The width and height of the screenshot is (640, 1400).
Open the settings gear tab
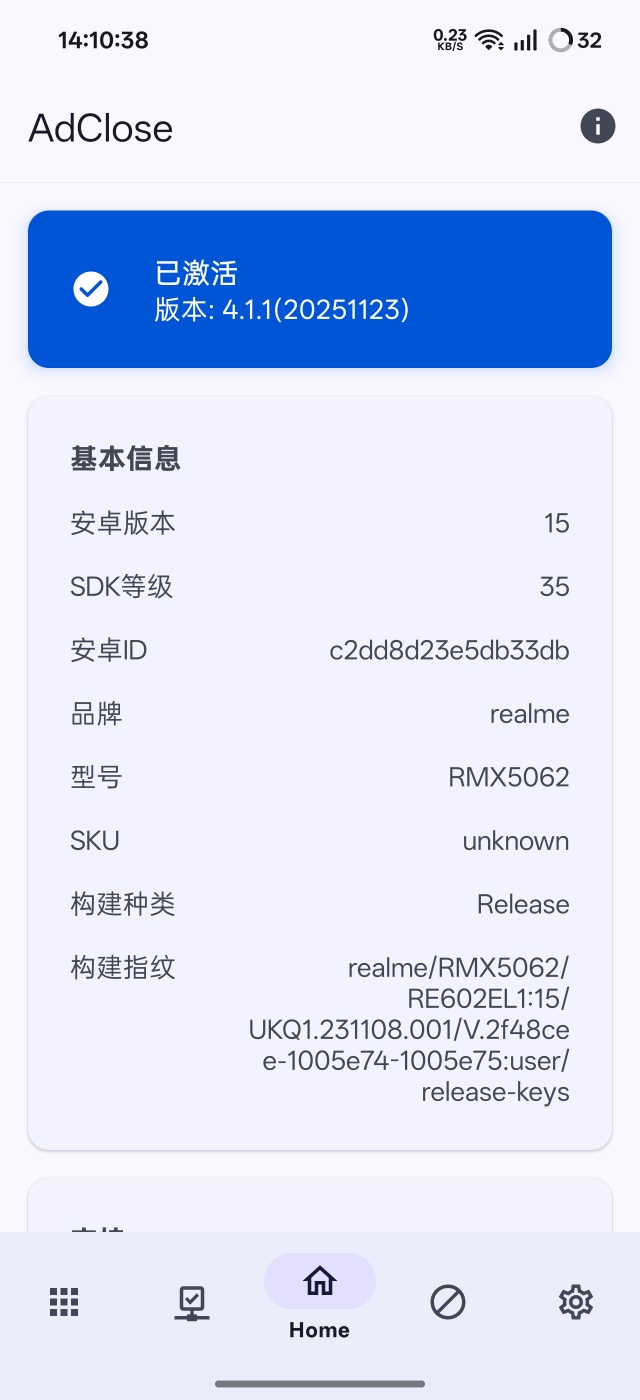click(575, 1301)
